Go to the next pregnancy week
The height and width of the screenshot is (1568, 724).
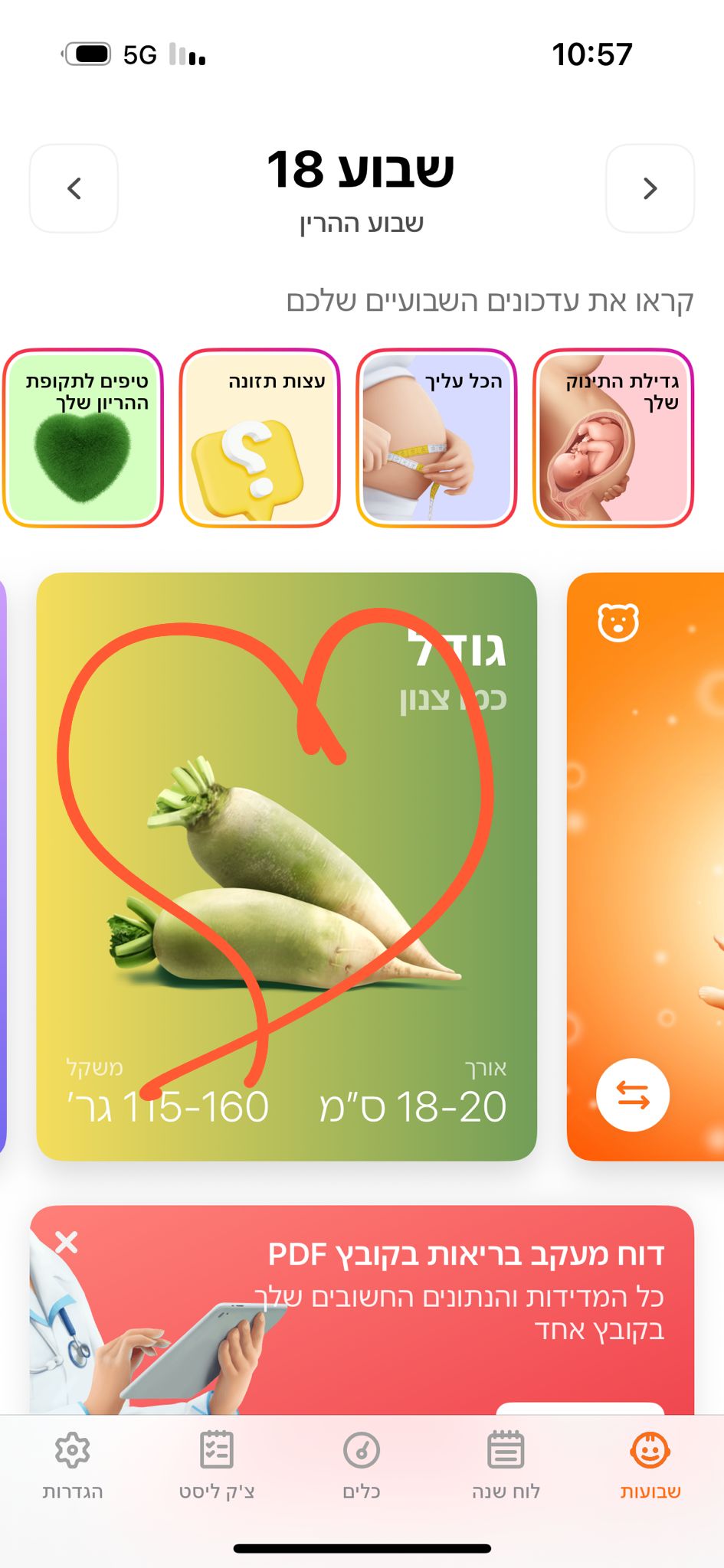(x=74, y=188)
